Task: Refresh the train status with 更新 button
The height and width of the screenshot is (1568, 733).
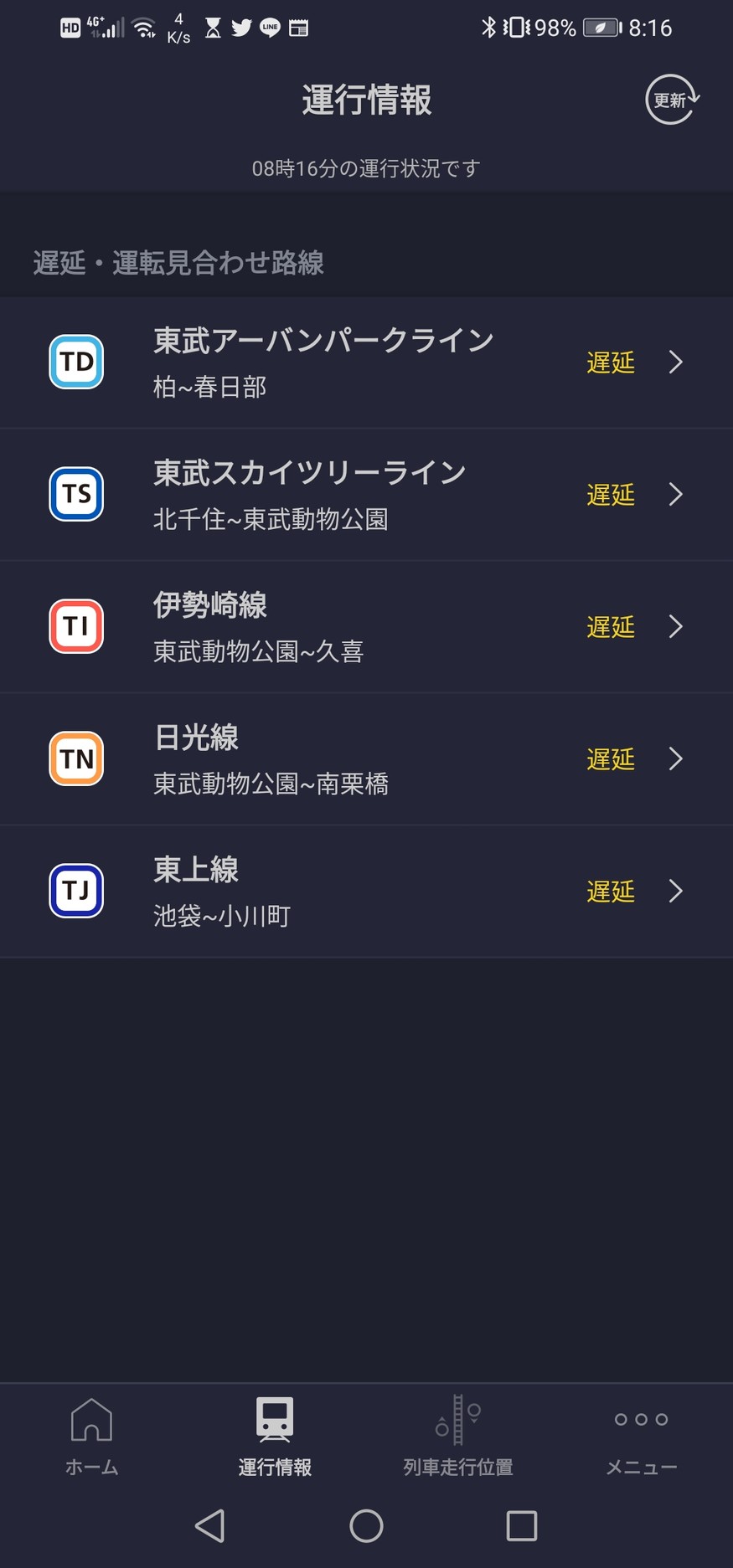Action: click(x=671, y=100)
